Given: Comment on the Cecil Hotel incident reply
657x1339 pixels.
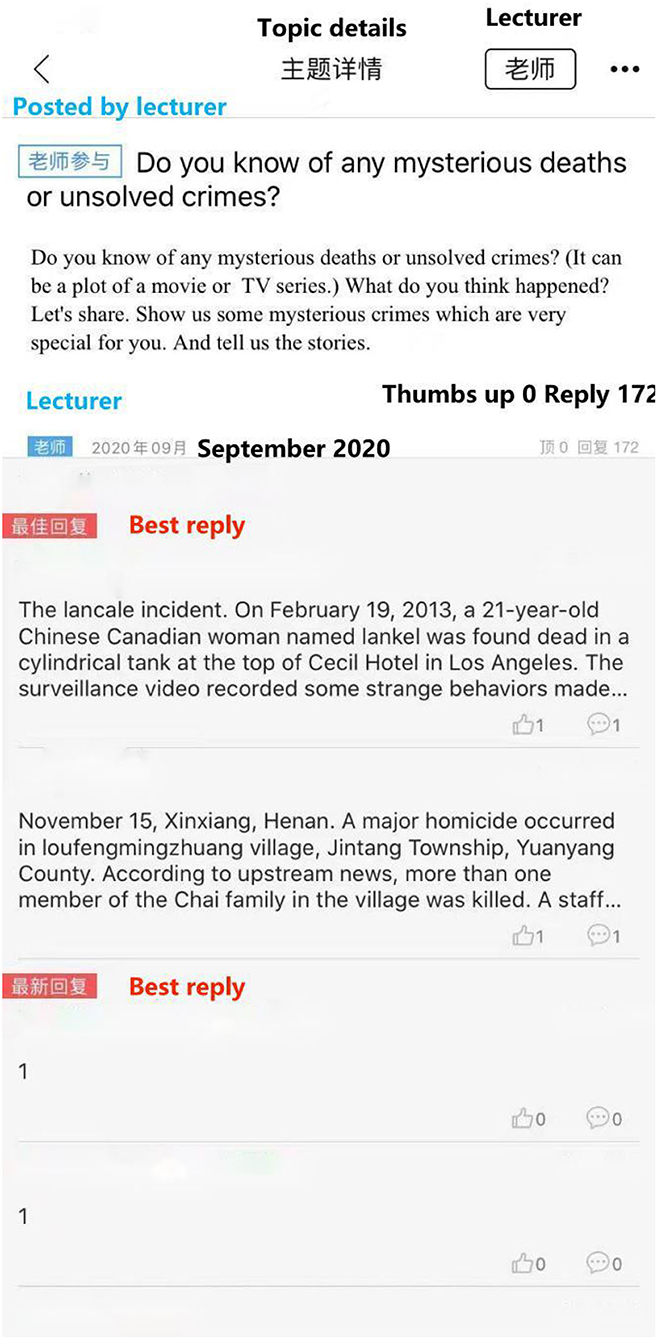Looking at the screenshot, I should pyautogui.click(x=604, y=725).
